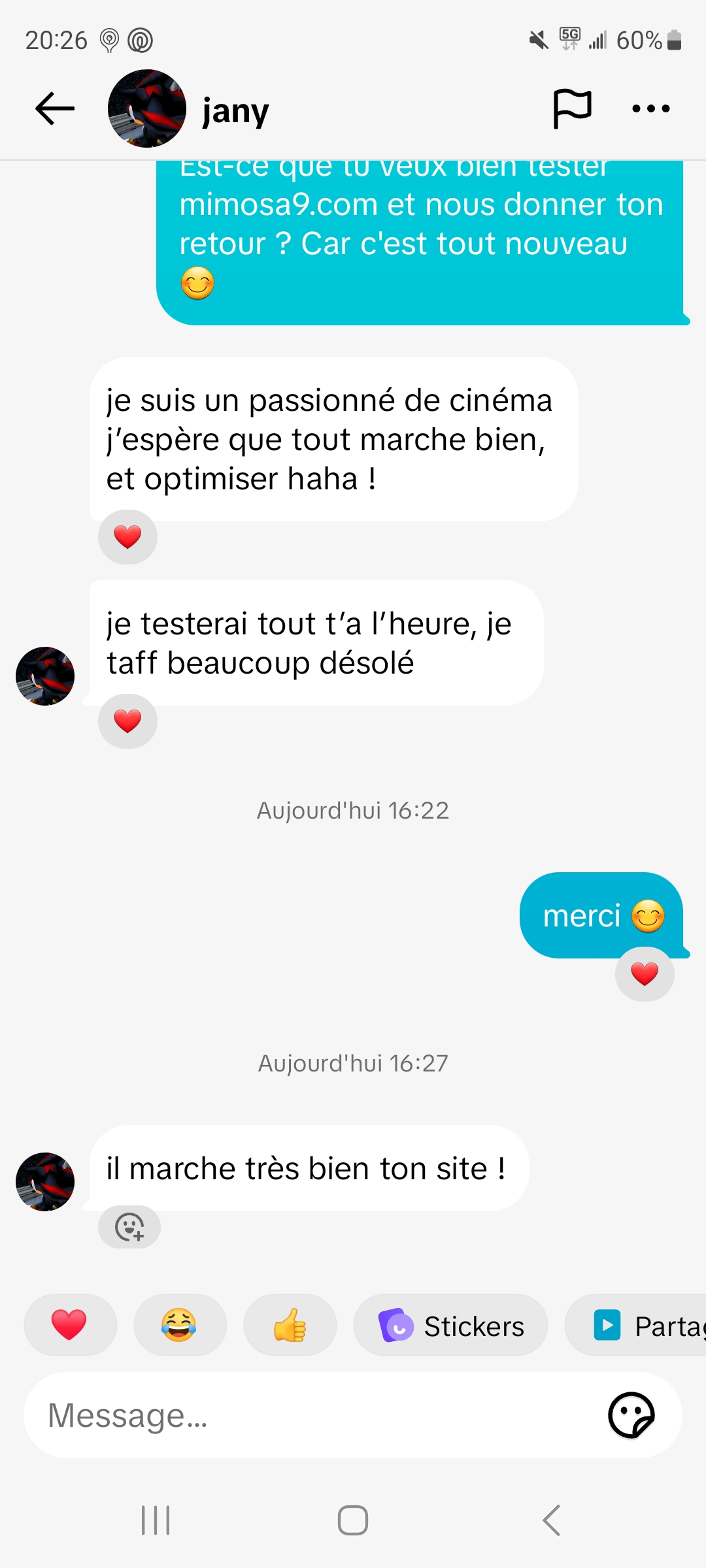Add a reaction to "il marche très bien ton site !"
This screenshot has width=706, height=1568.
point(129,1227)
